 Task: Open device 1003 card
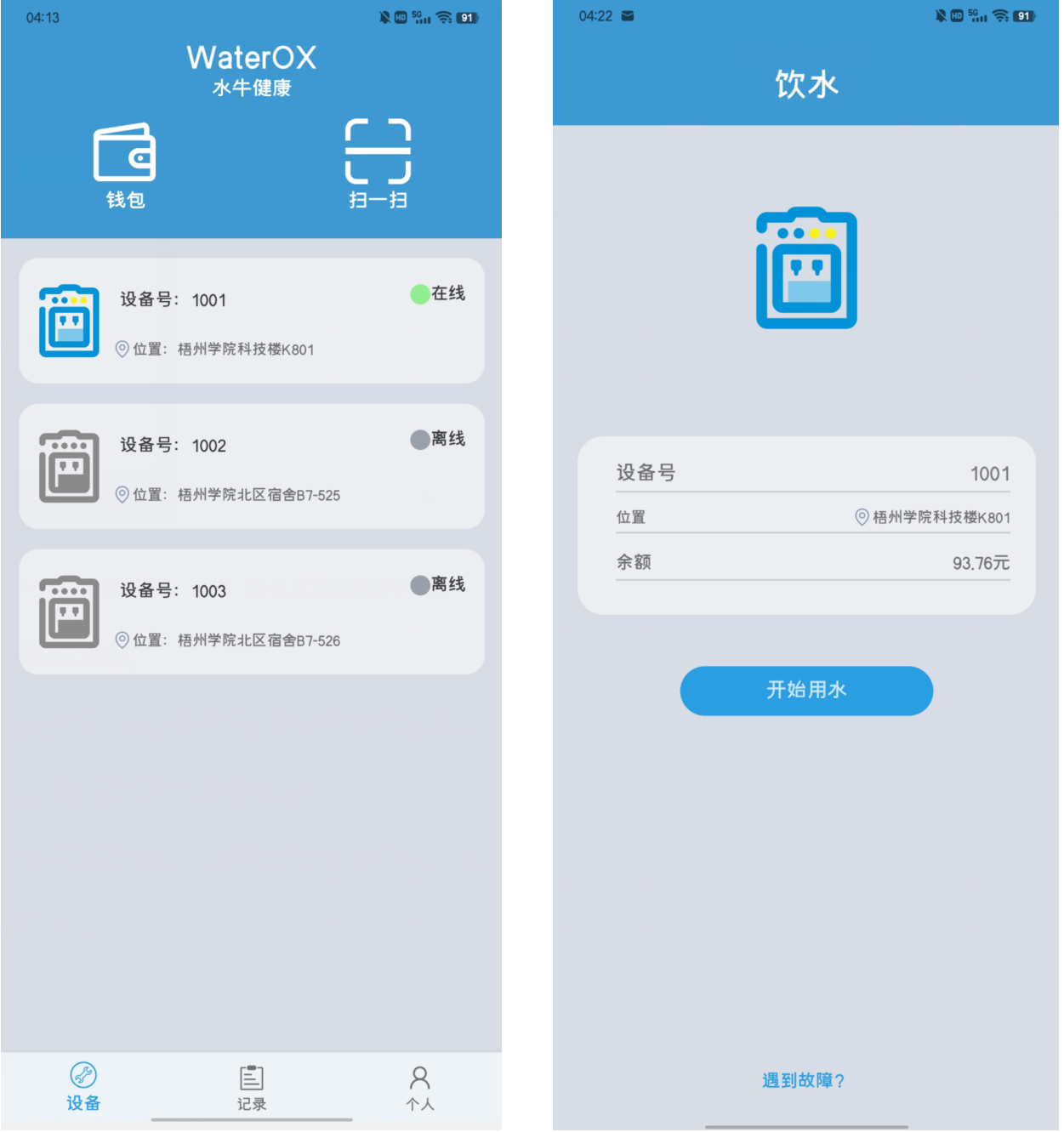coord(252,612)
